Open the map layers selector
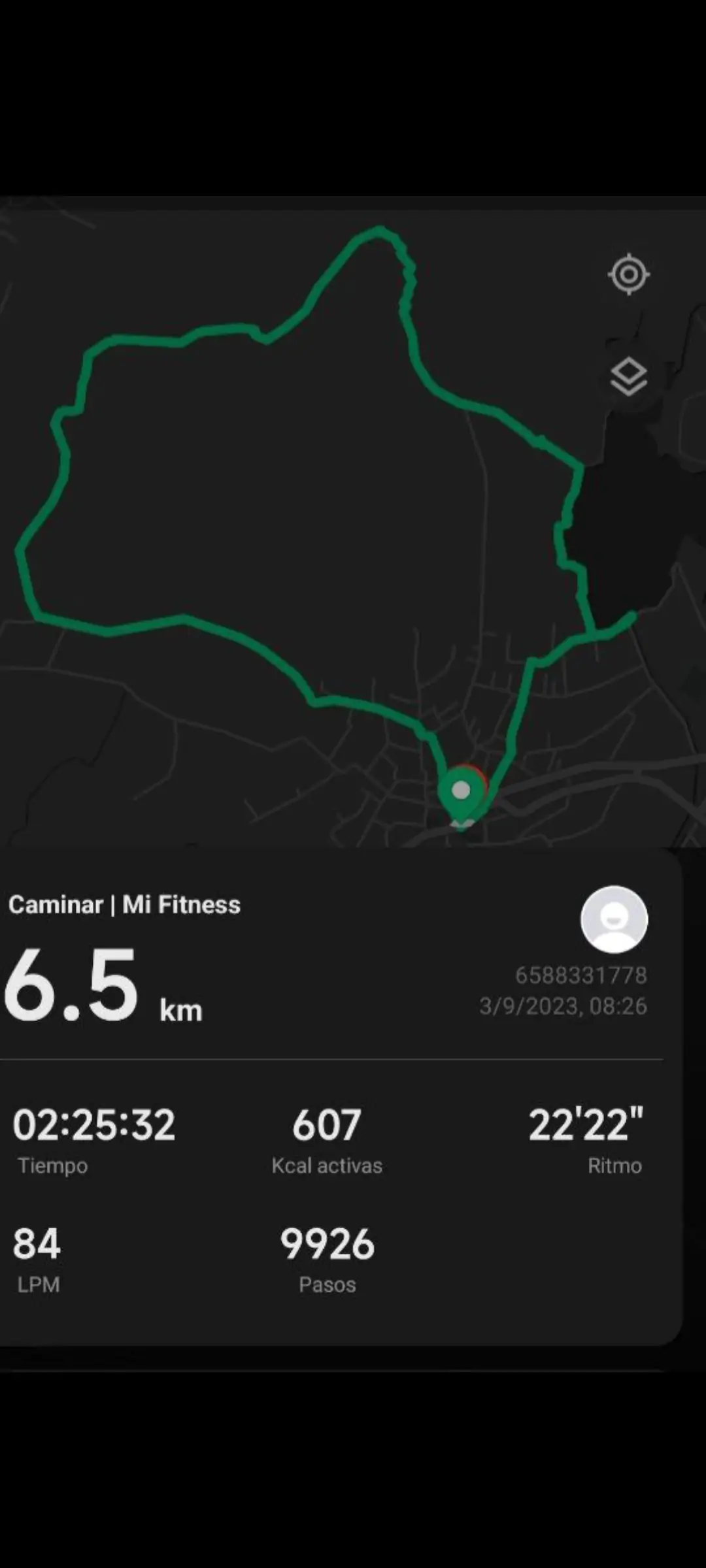The image size is (706, 1568). (628, 376)
